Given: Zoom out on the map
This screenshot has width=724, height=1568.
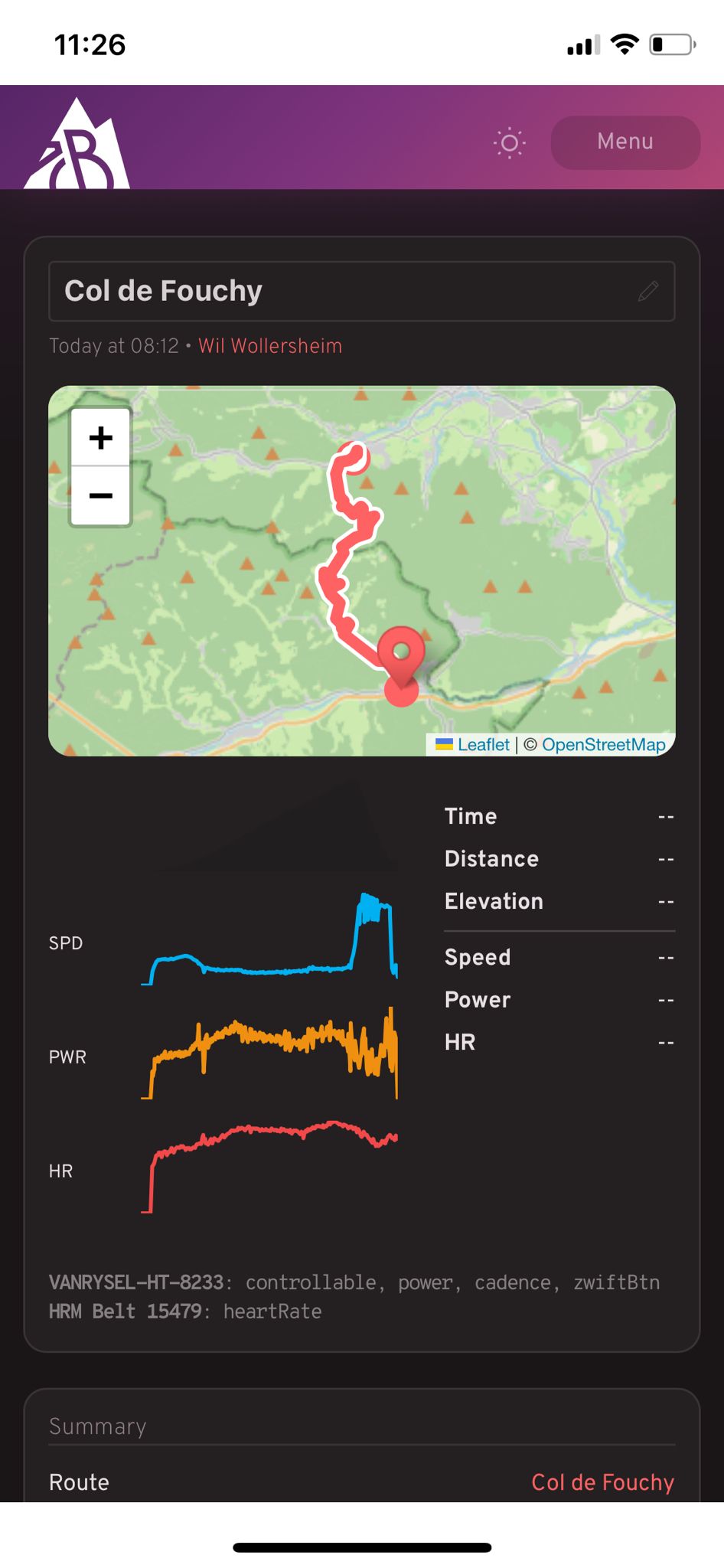Looking at the screenshot, I should 101,495.
